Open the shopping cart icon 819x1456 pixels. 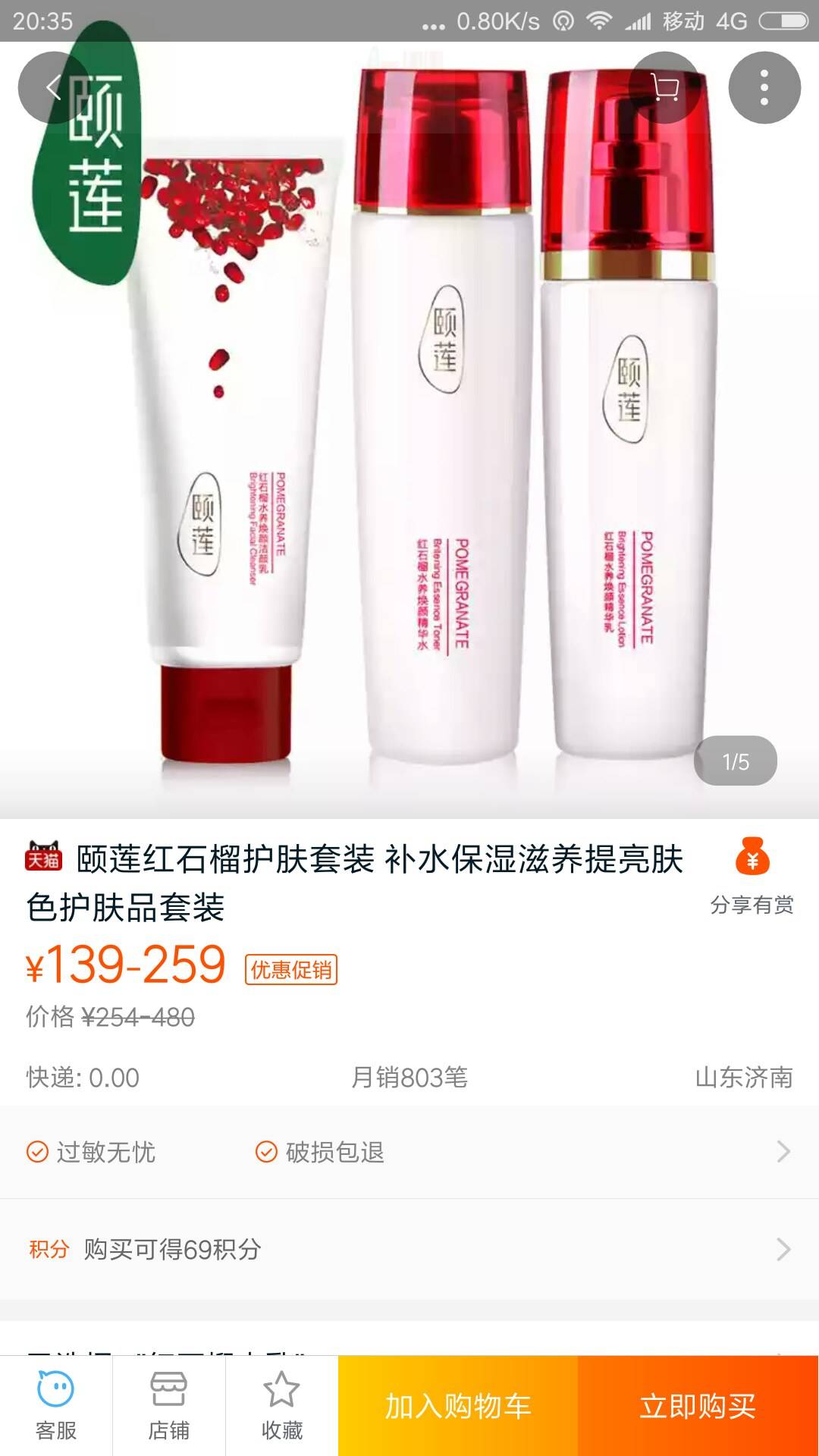[665, 88]
